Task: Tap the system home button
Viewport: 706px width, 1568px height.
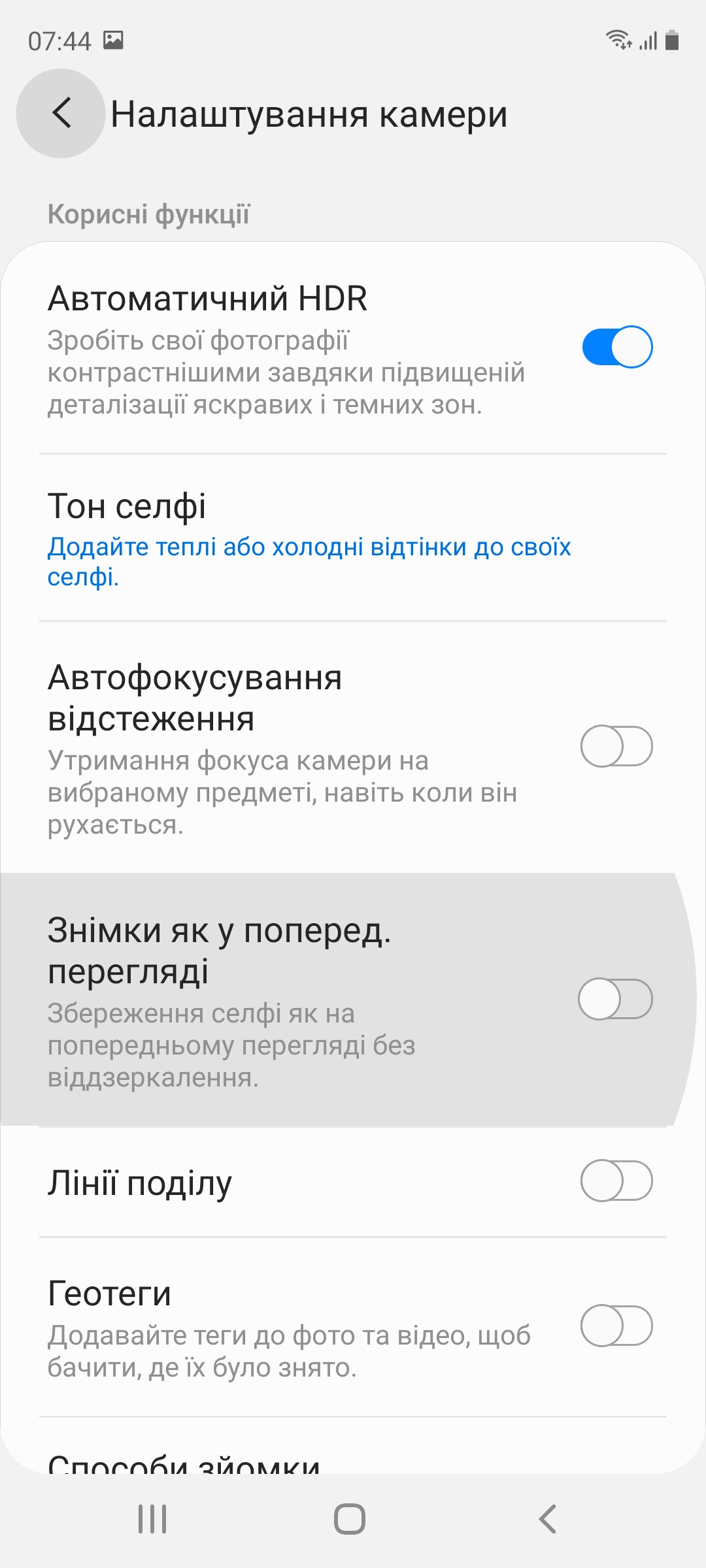Action: [x=350, y=1519]
